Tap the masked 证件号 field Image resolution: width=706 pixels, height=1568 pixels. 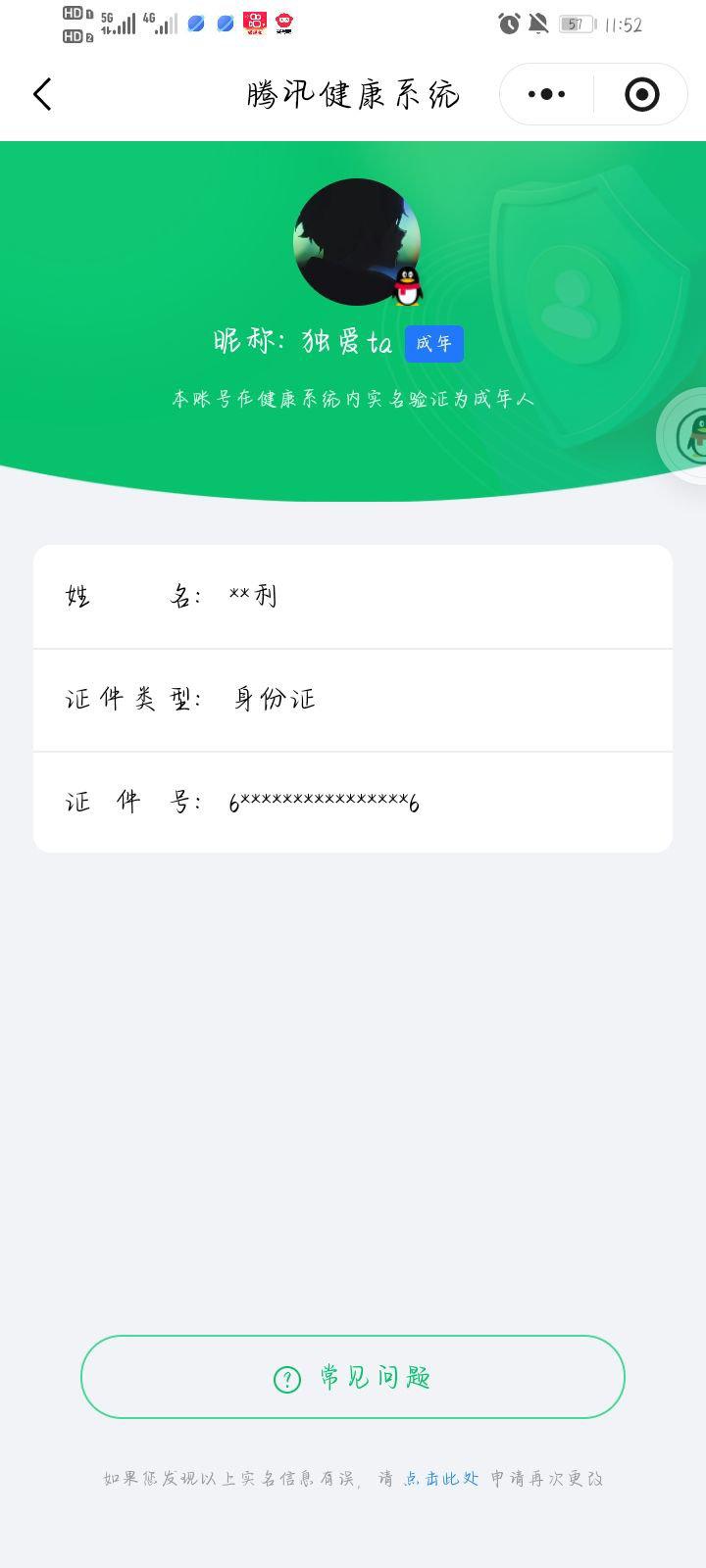tap(353, 803)
